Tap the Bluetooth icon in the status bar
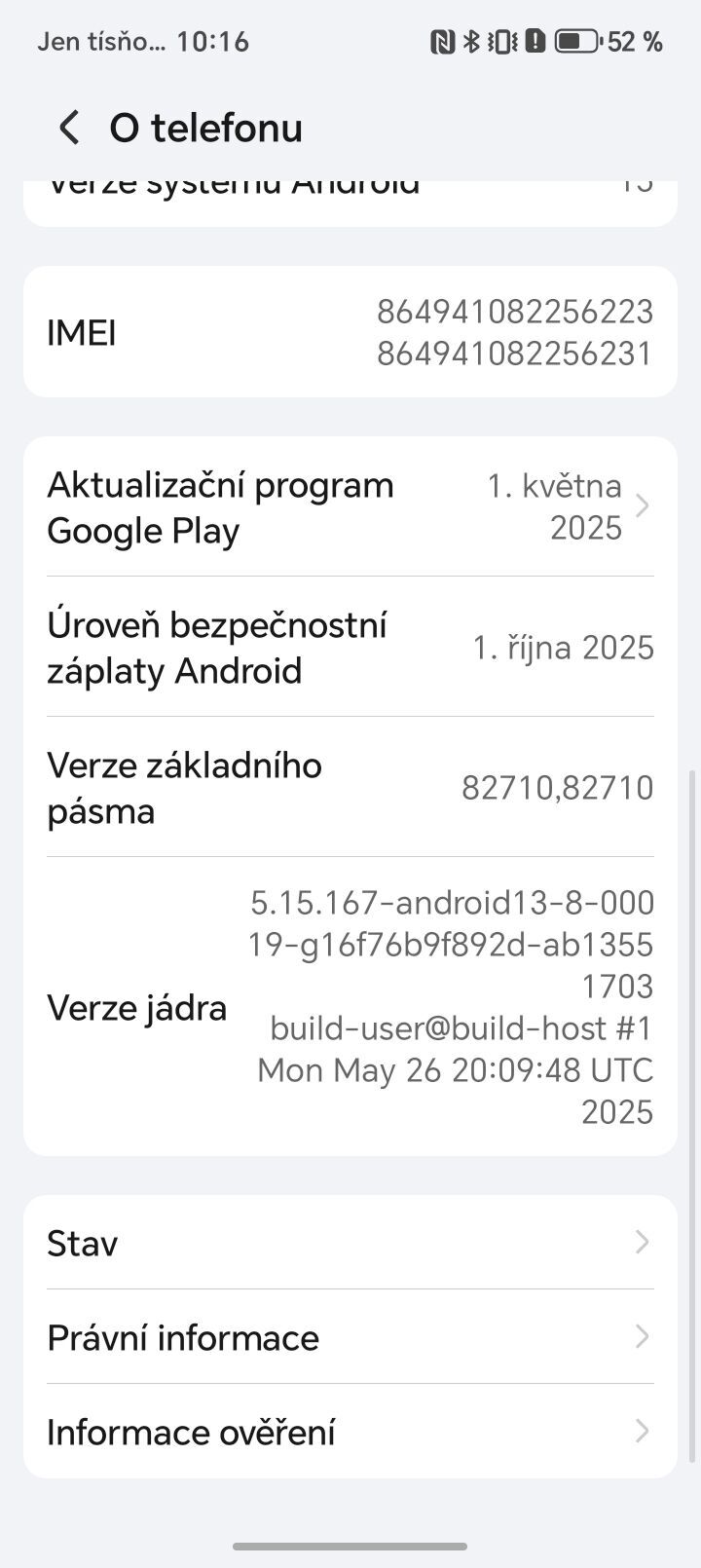This screenshot has height=1568, width=701. pos(470,39)
